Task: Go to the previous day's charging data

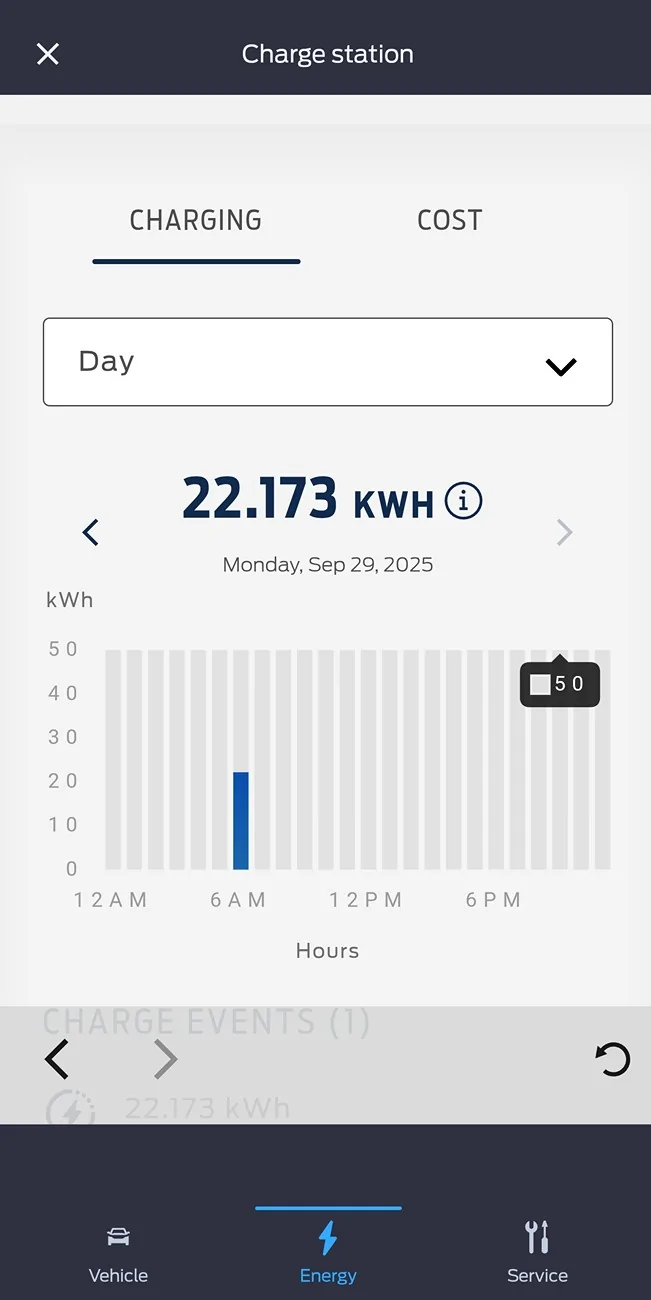Action: coord(91,532)
